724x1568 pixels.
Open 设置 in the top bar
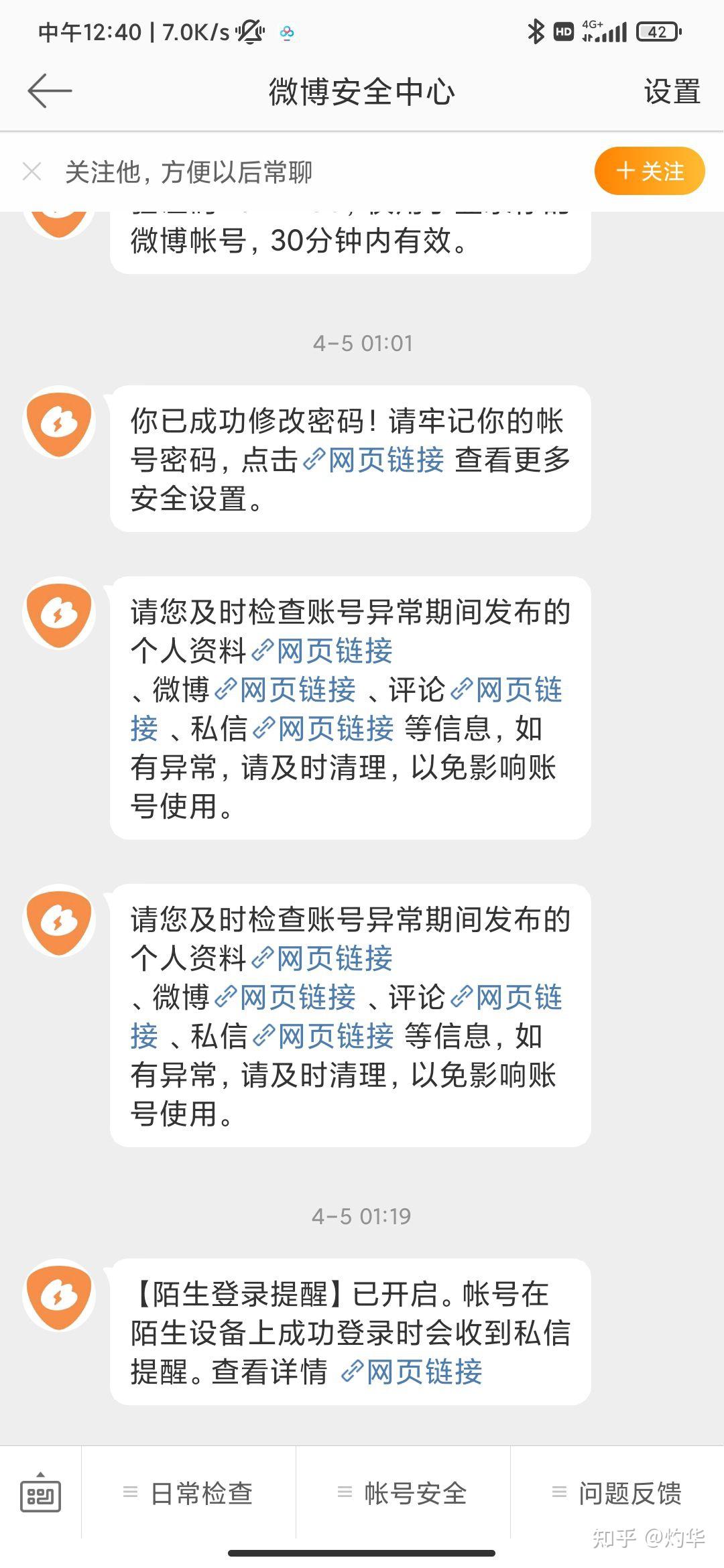click(x=672, y=92)
